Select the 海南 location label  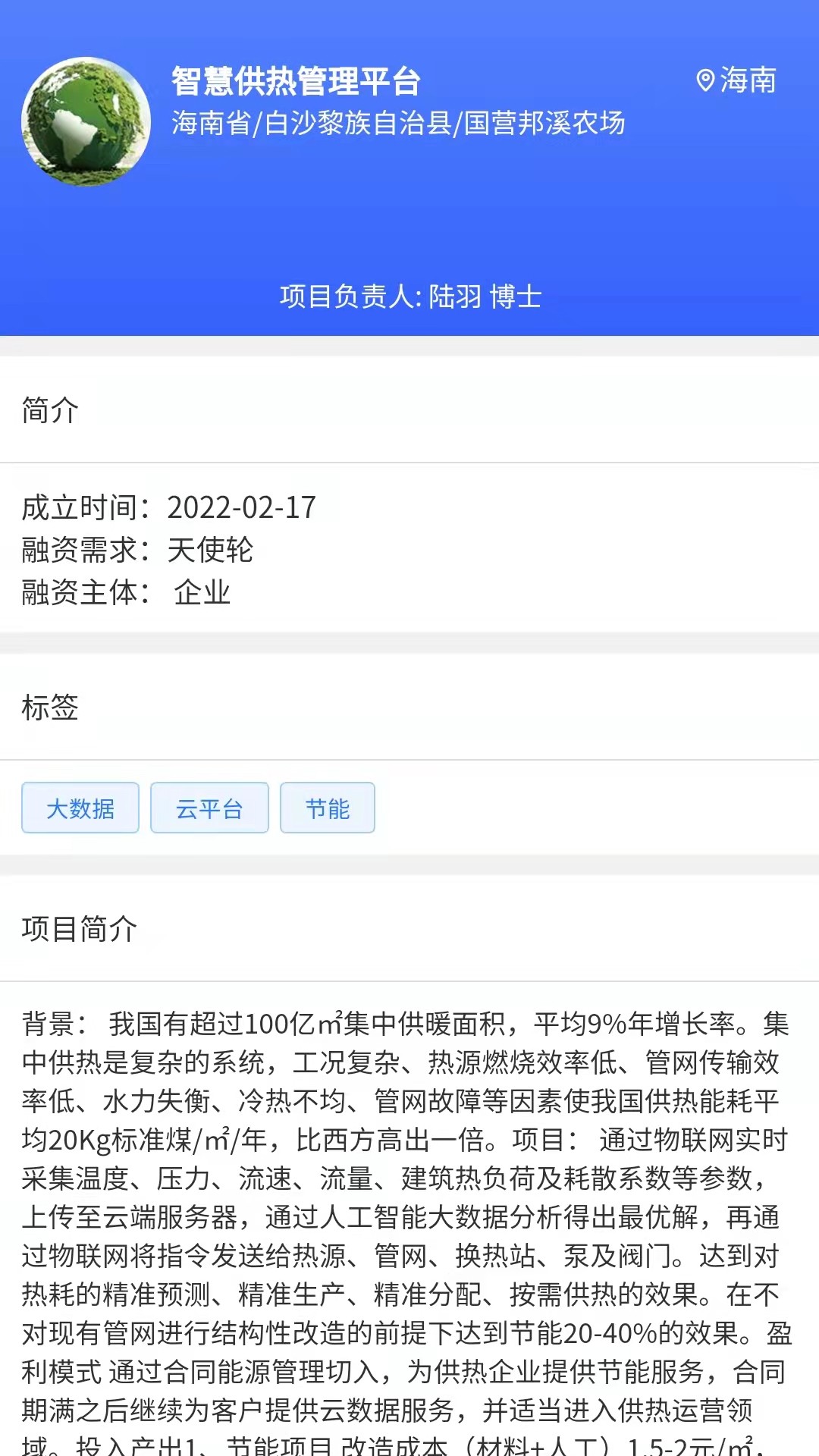747,81
